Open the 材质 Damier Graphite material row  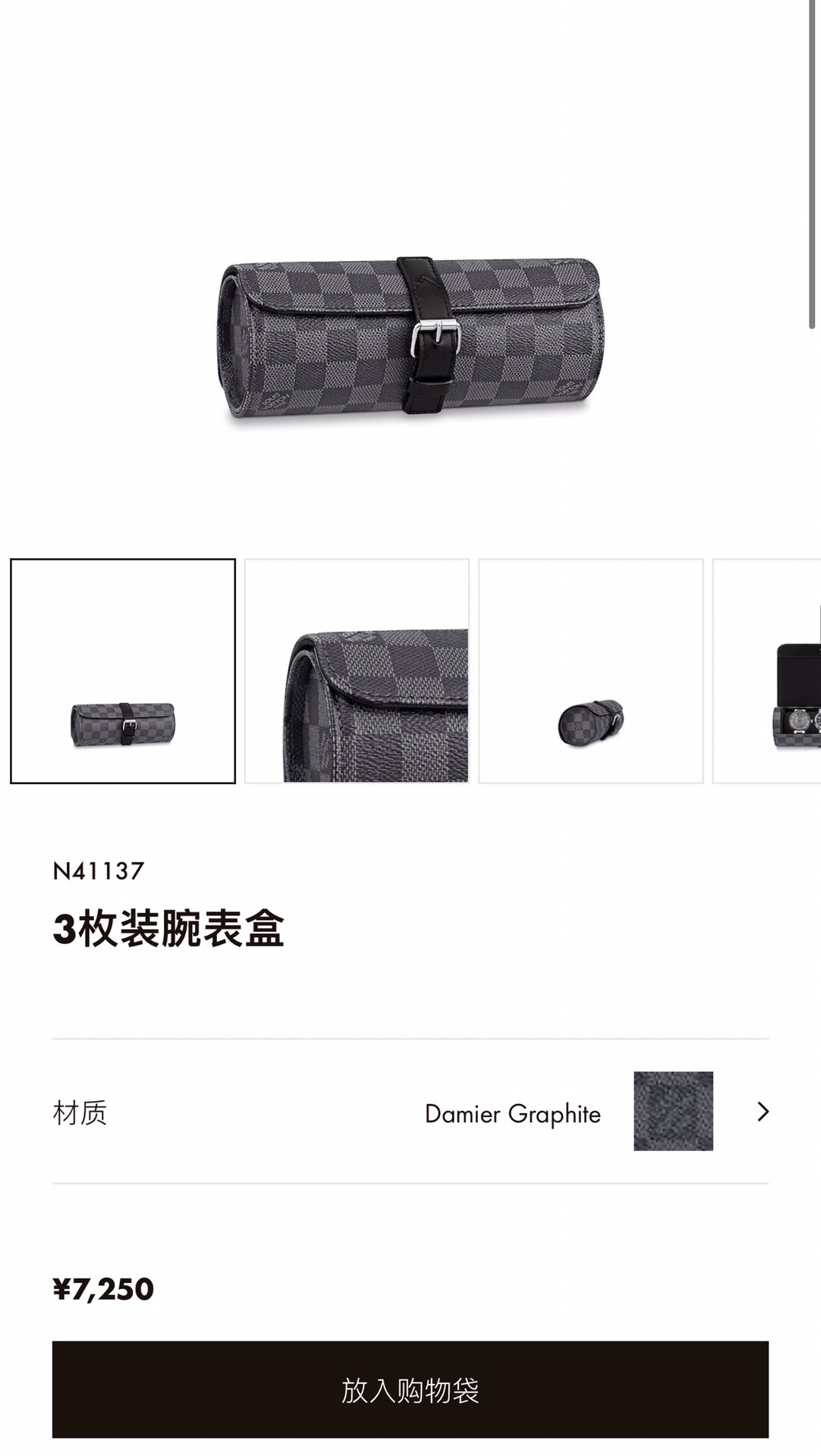(x=410, y=1112)
